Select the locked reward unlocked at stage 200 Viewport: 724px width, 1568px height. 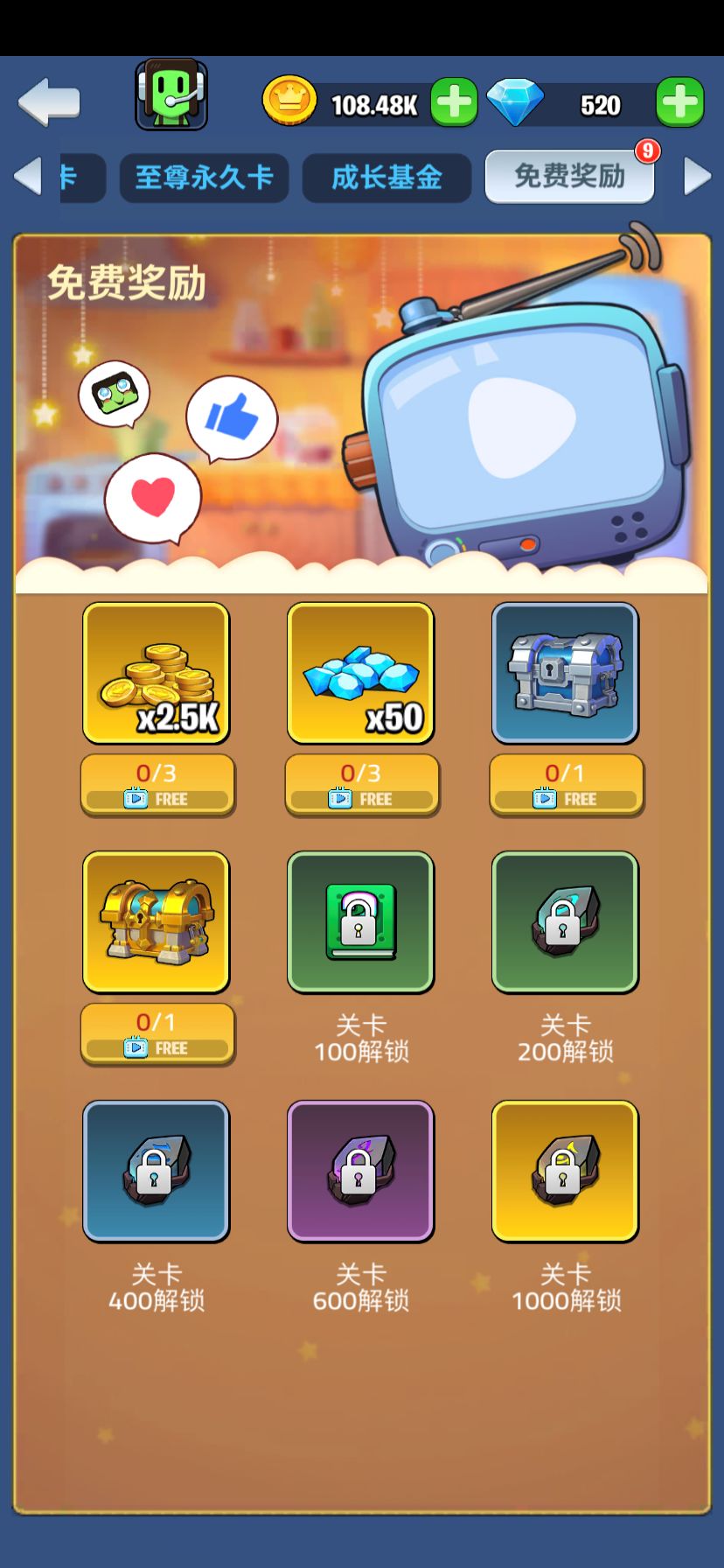tap(565, 921)
